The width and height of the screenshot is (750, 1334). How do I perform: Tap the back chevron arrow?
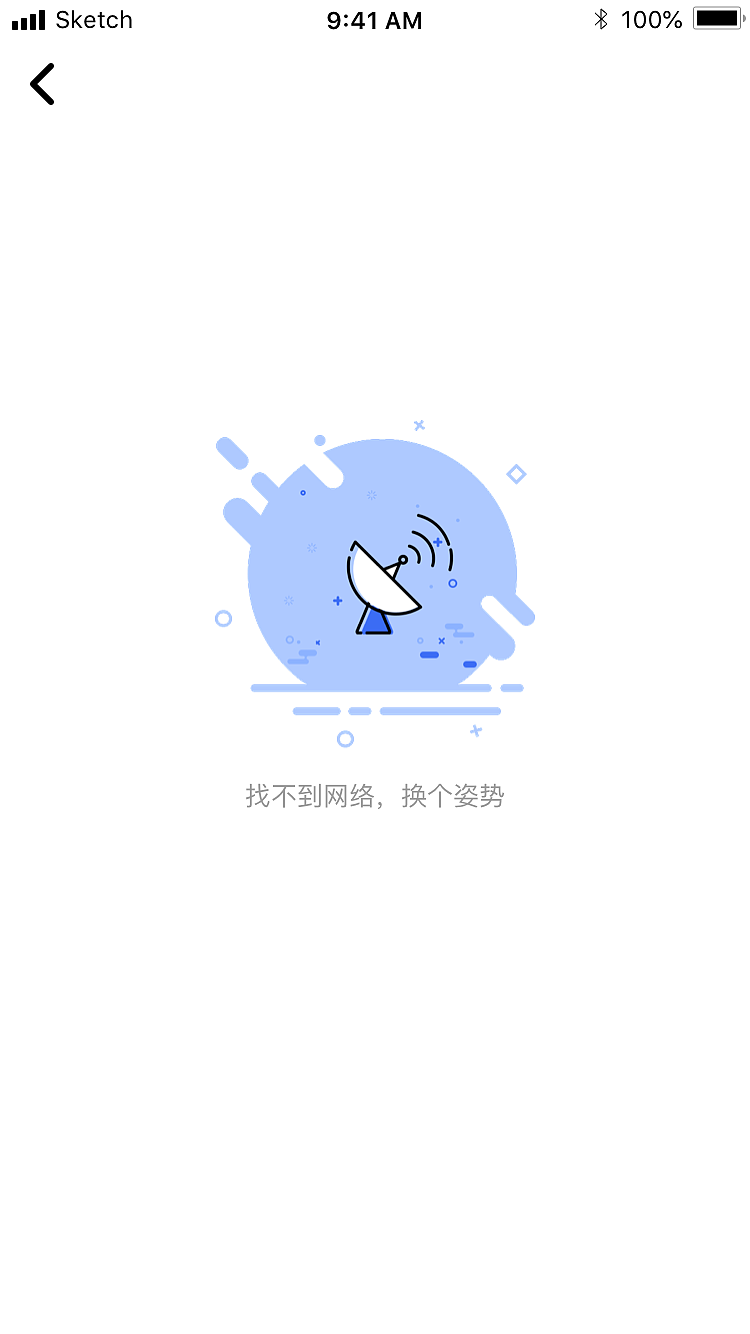pyautogui.click(x=42, y=84)
